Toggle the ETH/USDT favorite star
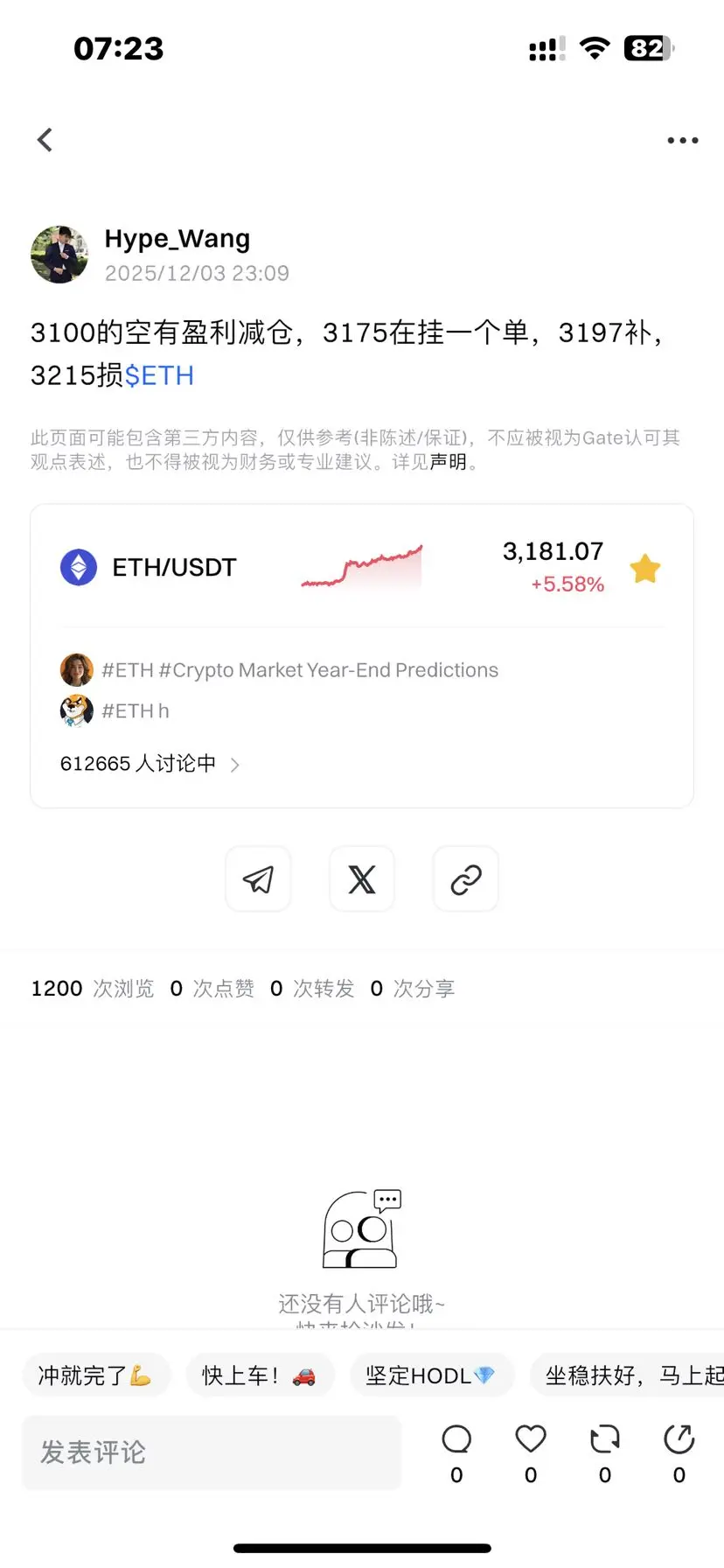Screen dimensions: 724x1568 (645, 569)
